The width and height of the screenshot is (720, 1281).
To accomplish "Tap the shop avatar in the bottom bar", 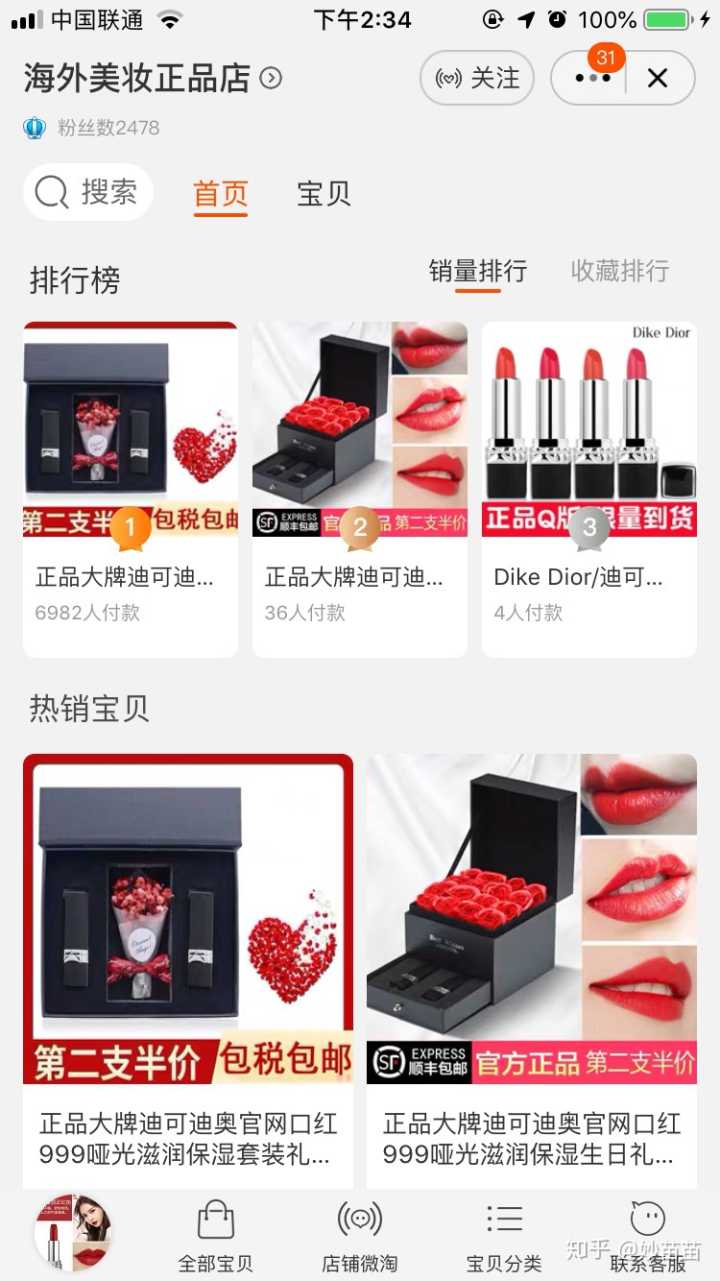I will [x=72, y=1233].
